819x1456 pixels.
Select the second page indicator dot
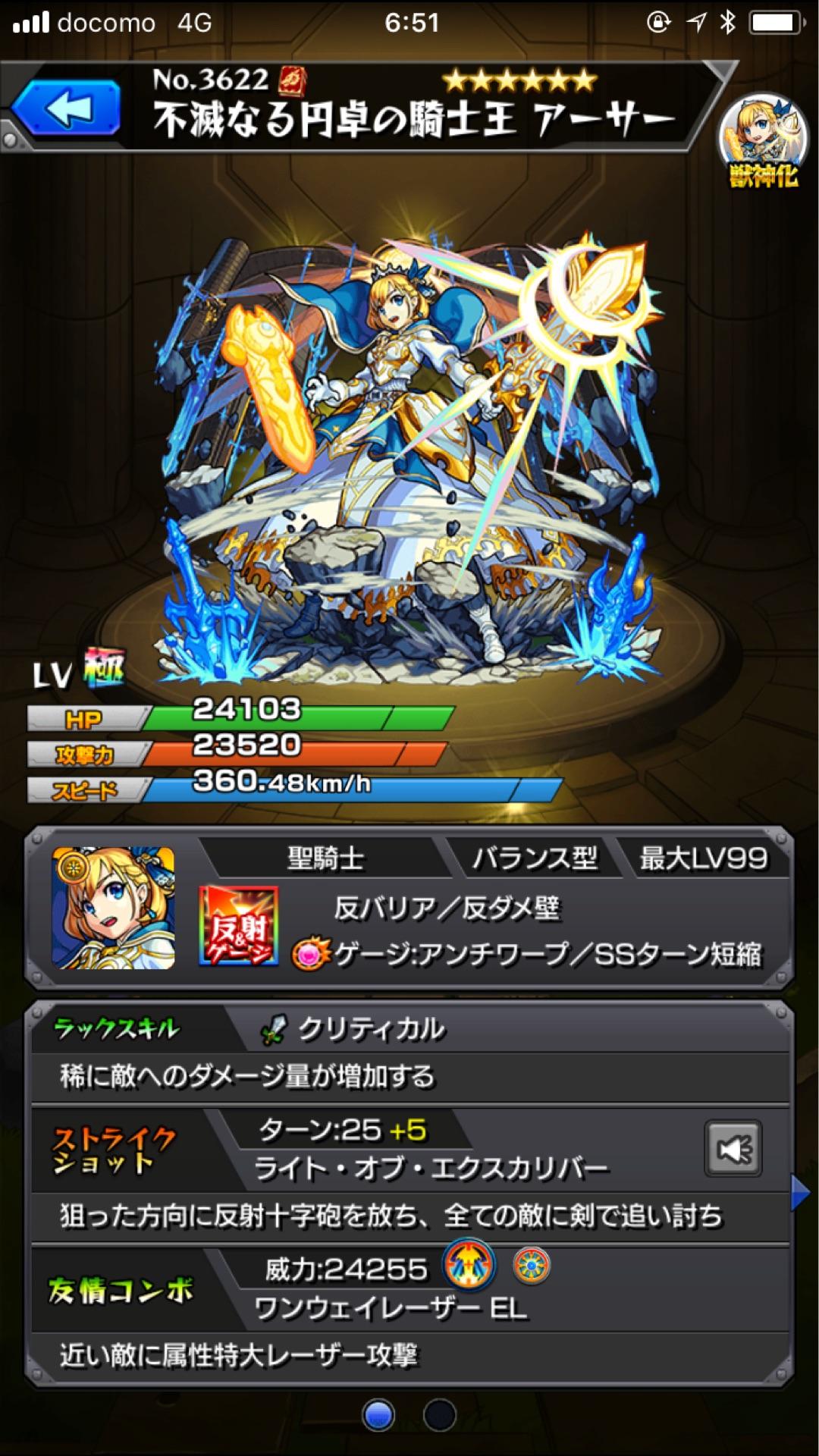tap(439, 1415)
